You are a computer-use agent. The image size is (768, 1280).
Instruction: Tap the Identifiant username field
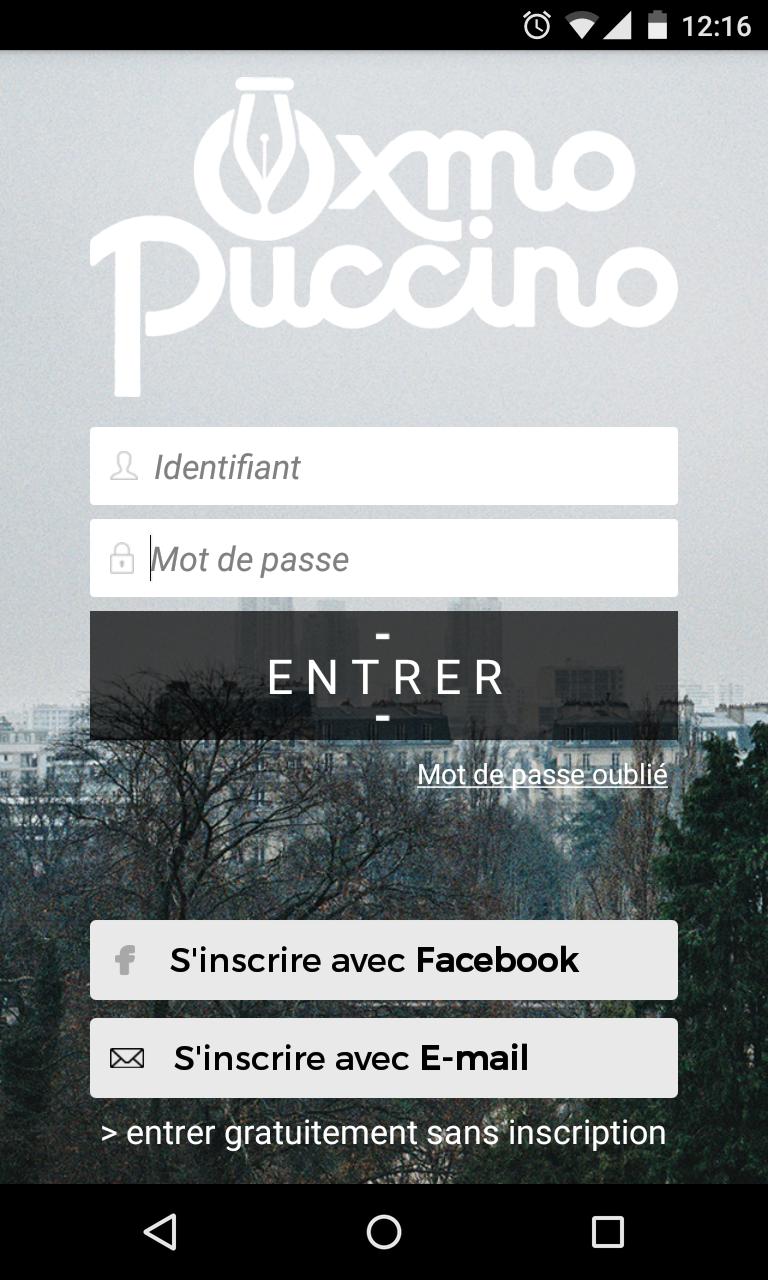pos(384,466)
